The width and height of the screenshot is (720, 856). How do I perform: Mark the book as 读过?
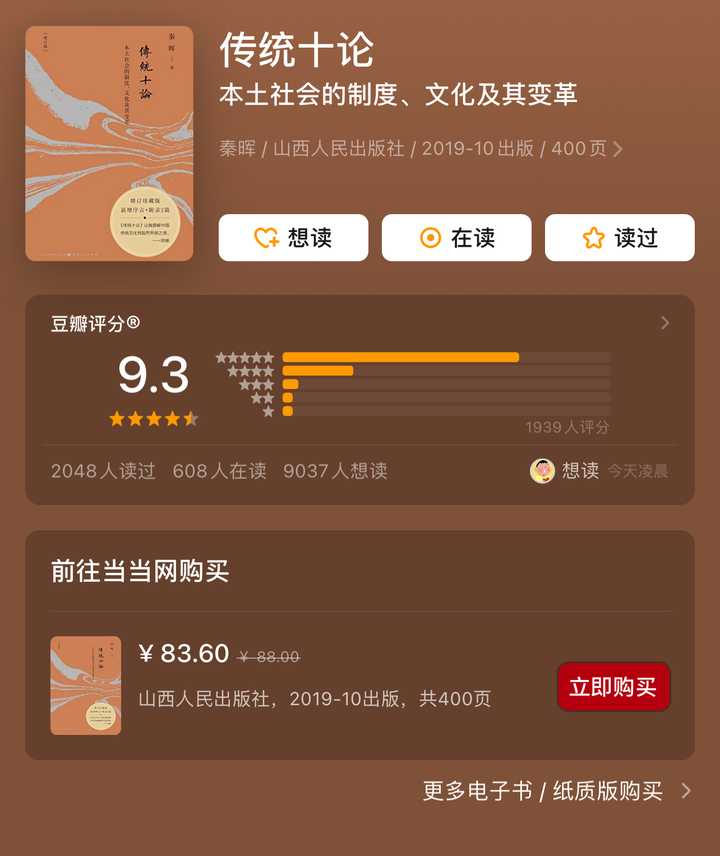point(619,238)
